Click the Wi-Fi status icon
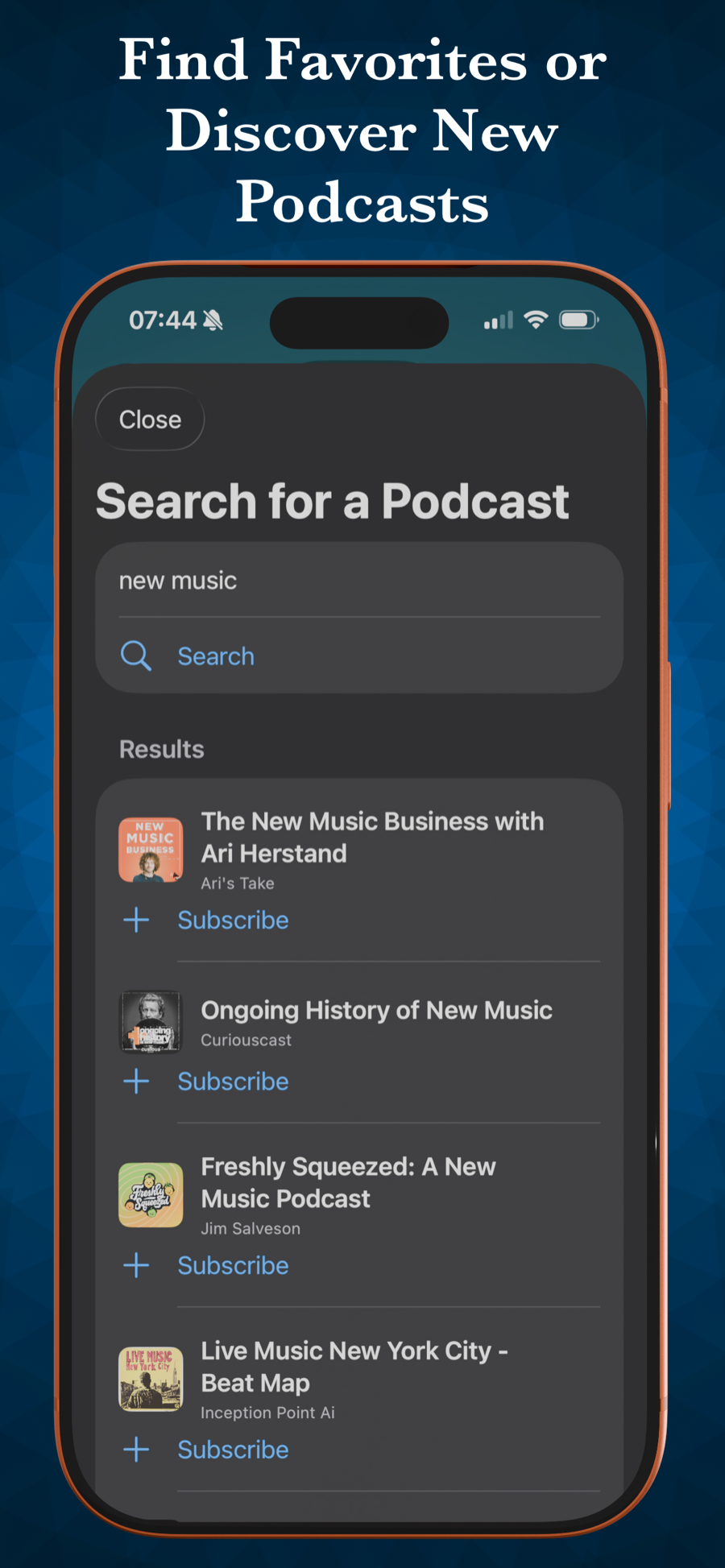Image resolution: width=725 pixels, height=1568 pixels. pyautogui.click(x=536, y=319)
